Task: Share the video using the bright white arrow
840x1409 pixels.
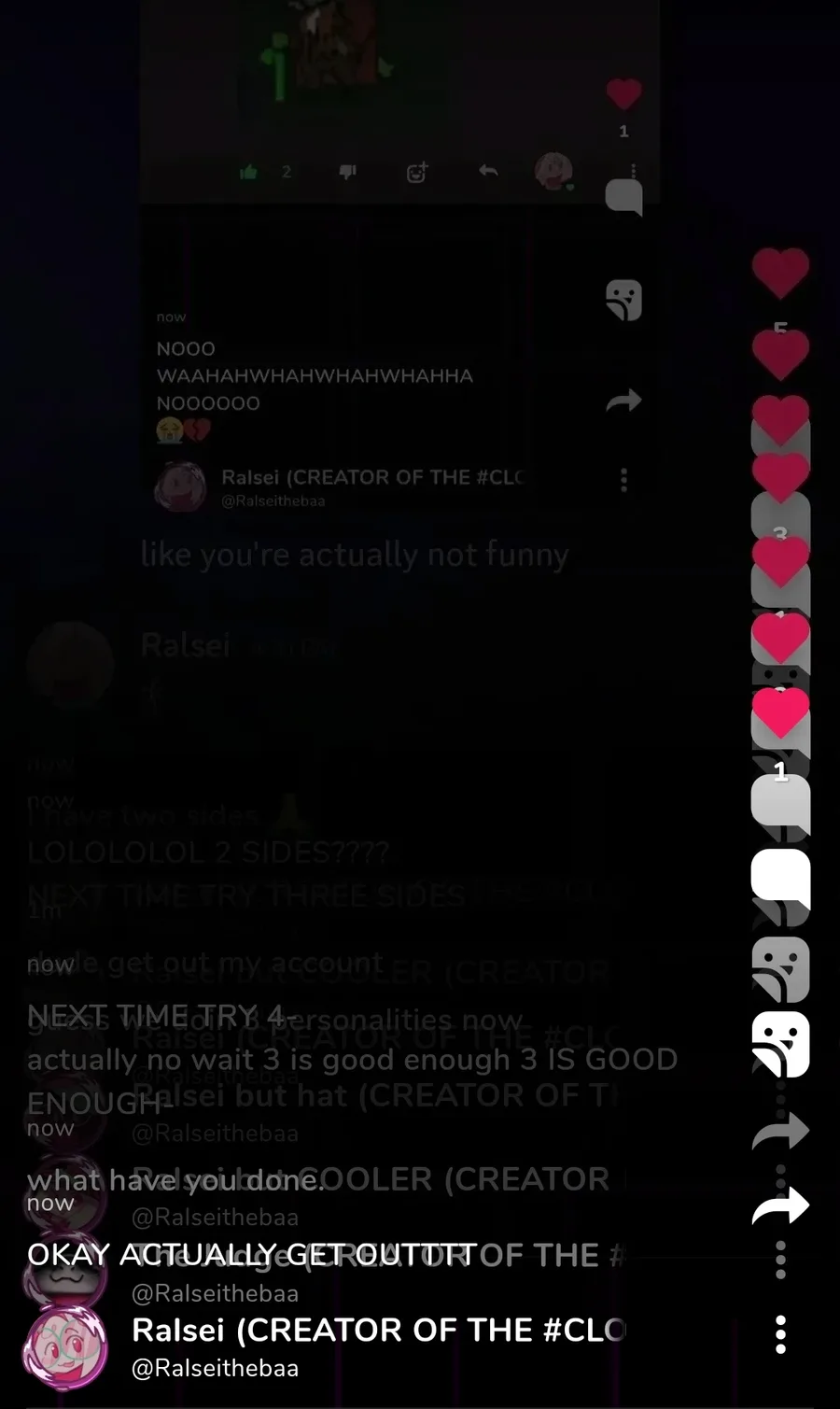Action: [781, 1205]
